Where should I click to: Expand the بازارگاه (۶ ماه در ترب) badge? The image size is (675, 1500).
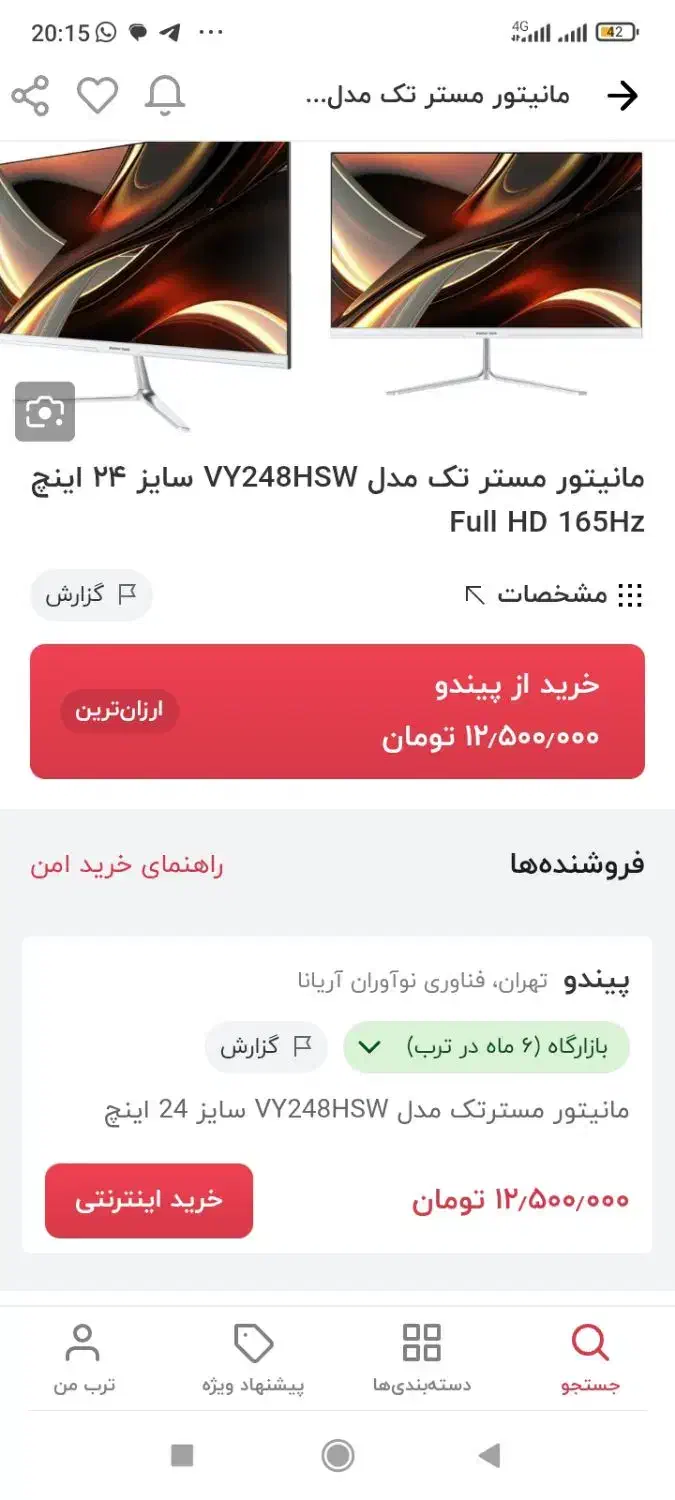[486, 1047]
